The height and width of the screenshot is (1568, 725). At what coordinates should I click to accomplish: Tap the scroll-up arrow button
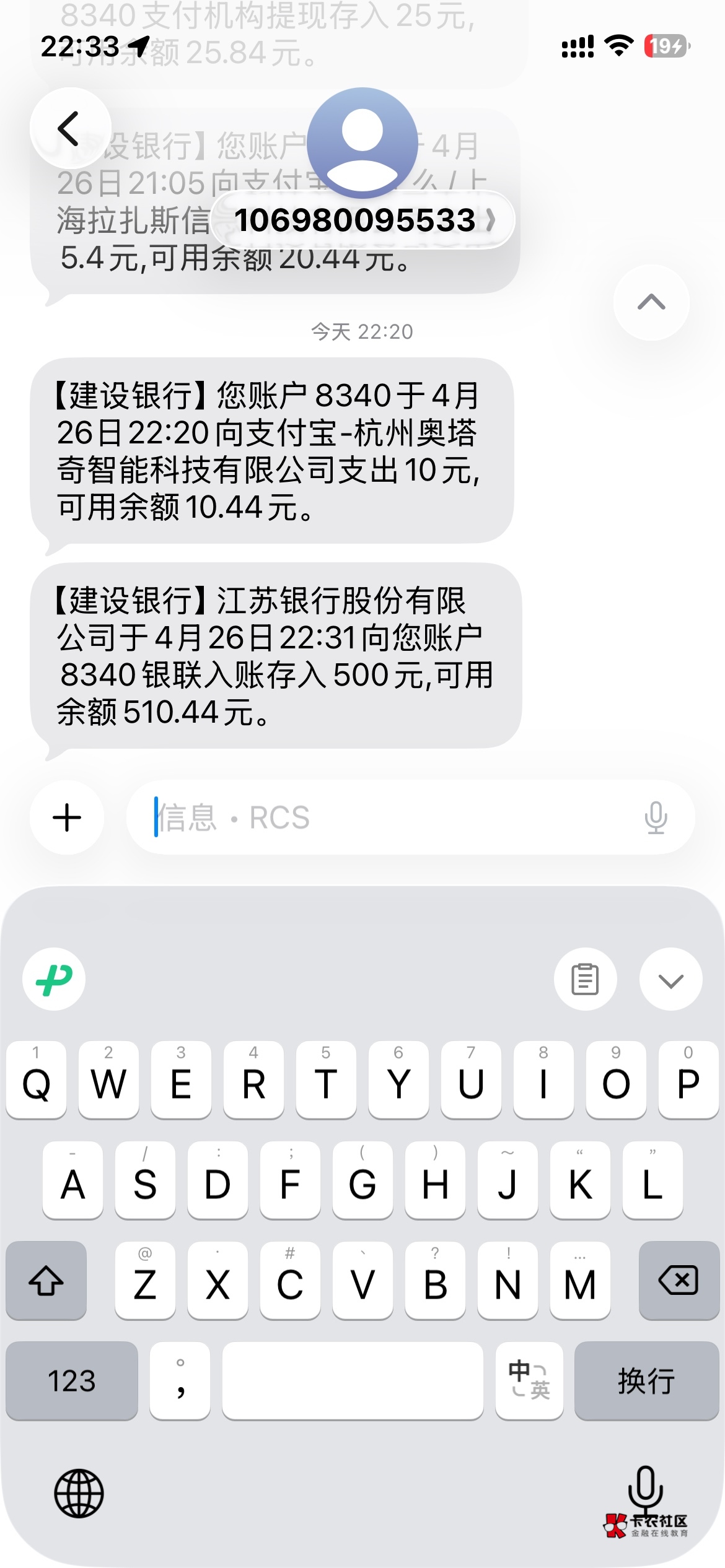[651, 302]
